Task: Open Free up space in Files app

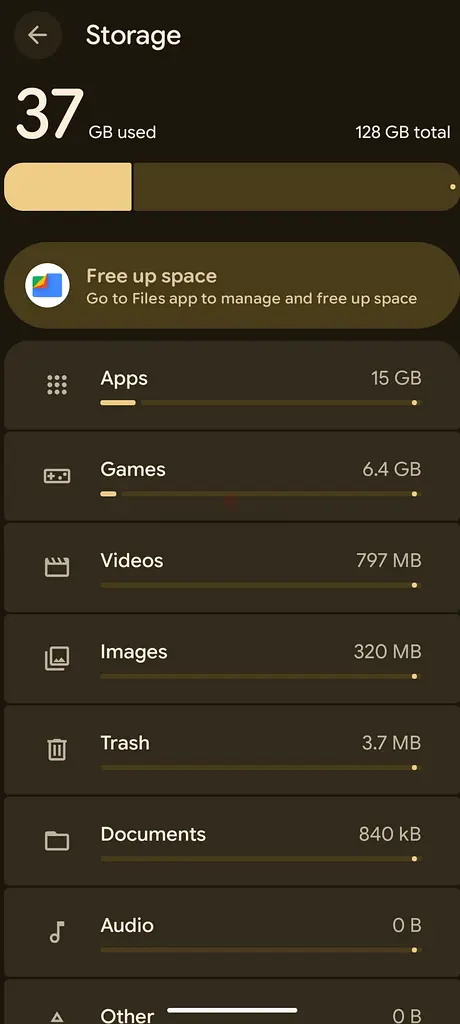Action: pos(232,285)
